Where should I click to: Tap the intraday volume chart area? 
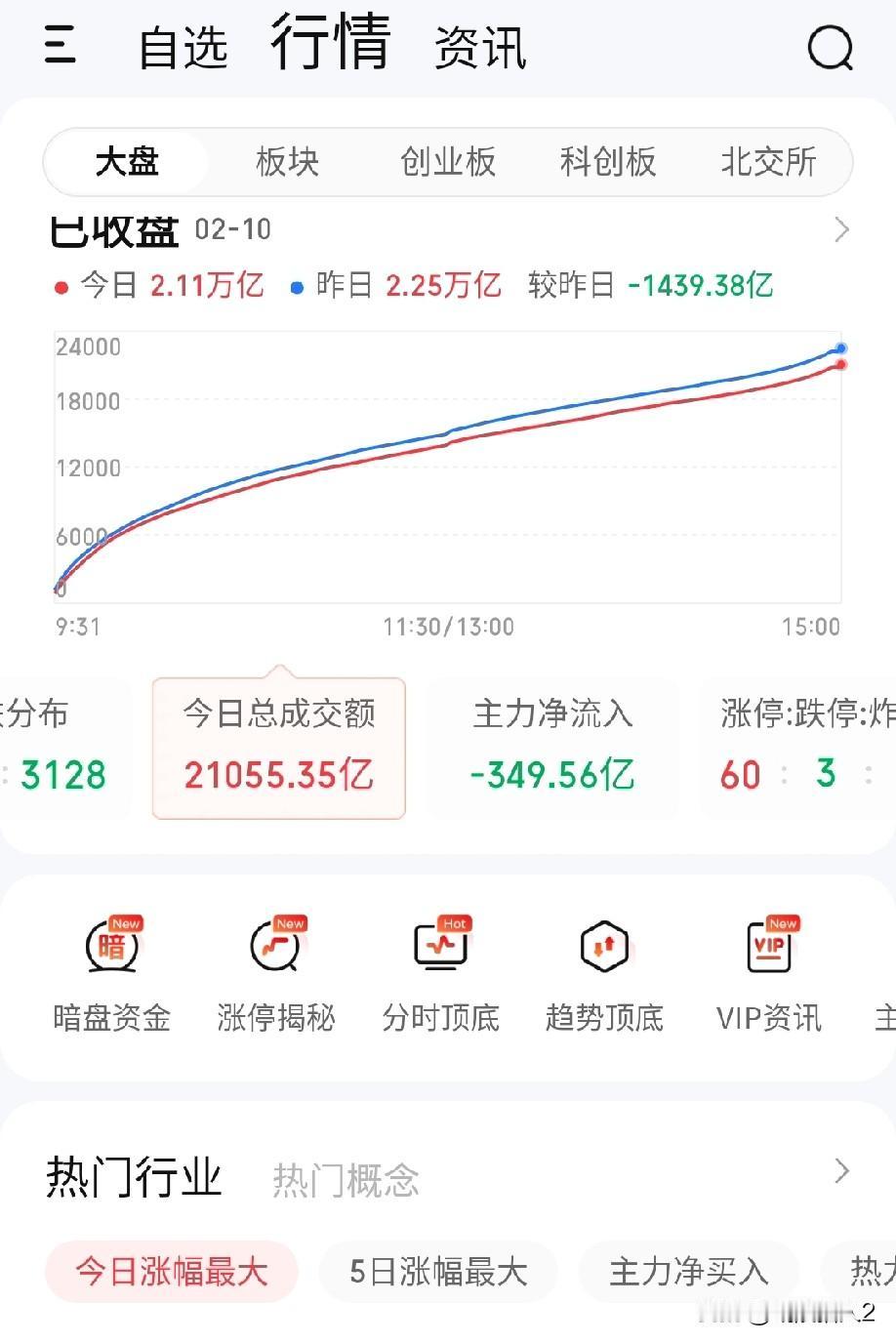click(x=447, y=468)
